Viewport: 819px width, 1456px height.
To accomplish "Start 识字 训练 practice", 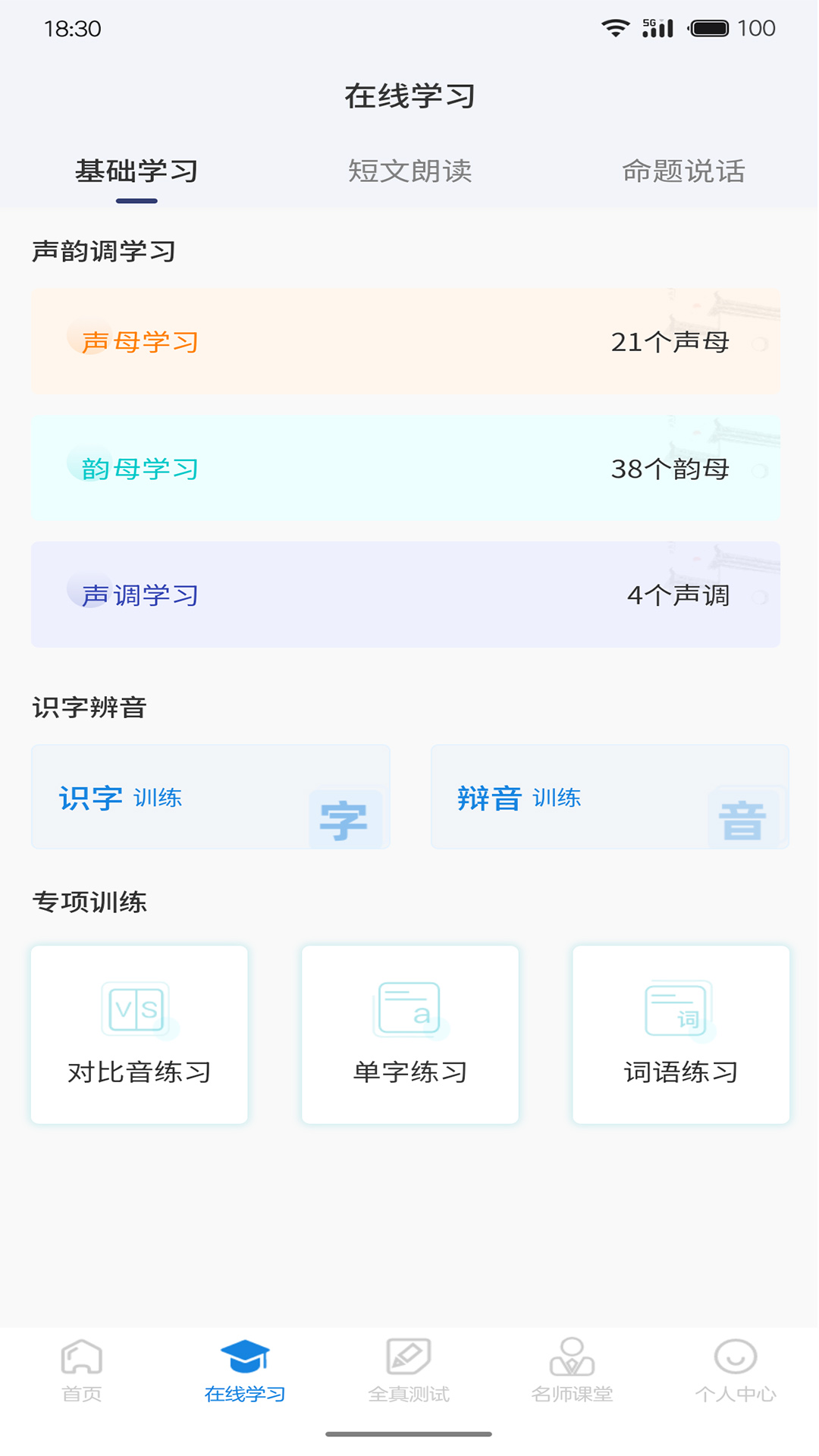I will pos(210,797).
